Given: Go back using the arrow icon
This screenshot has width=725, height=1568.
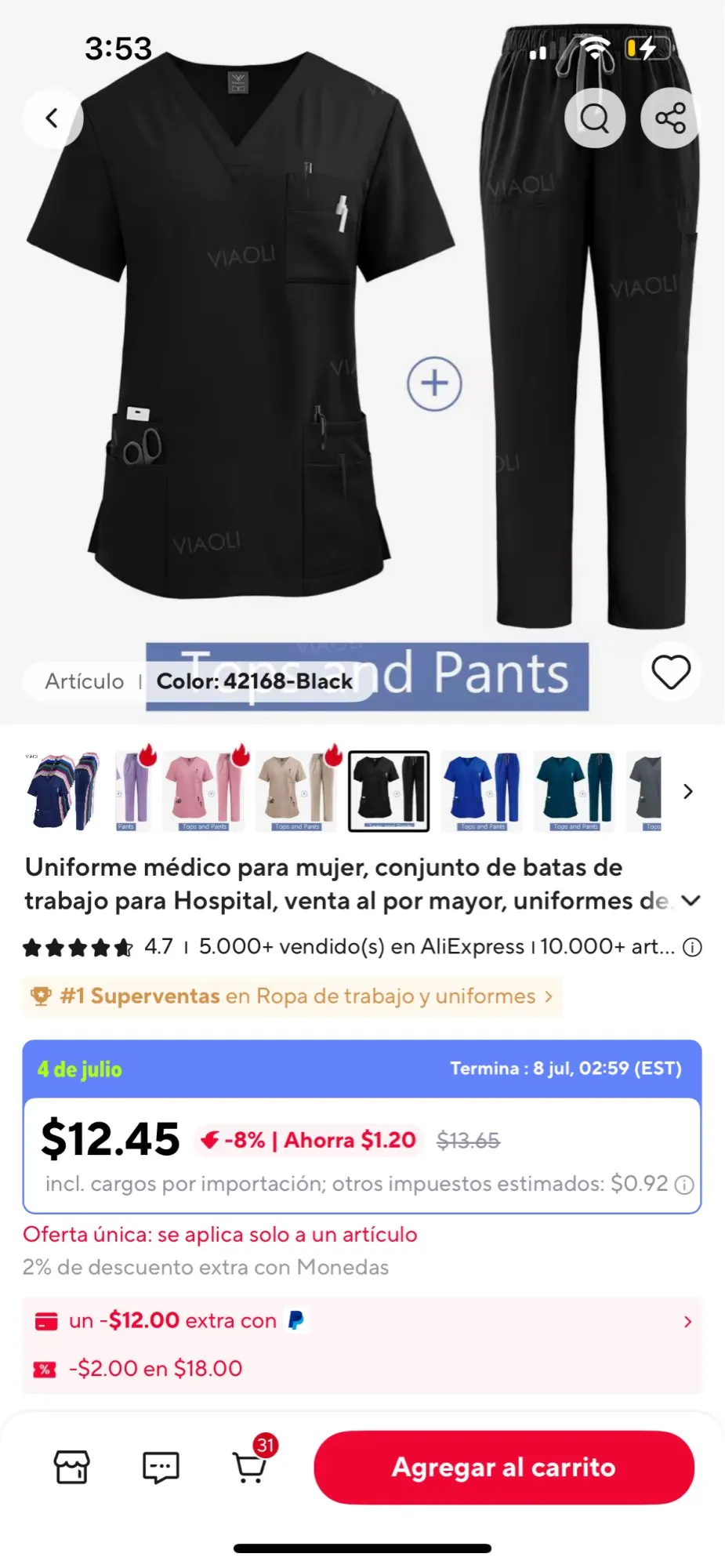Looking at the screenshot, I should 53,118.
